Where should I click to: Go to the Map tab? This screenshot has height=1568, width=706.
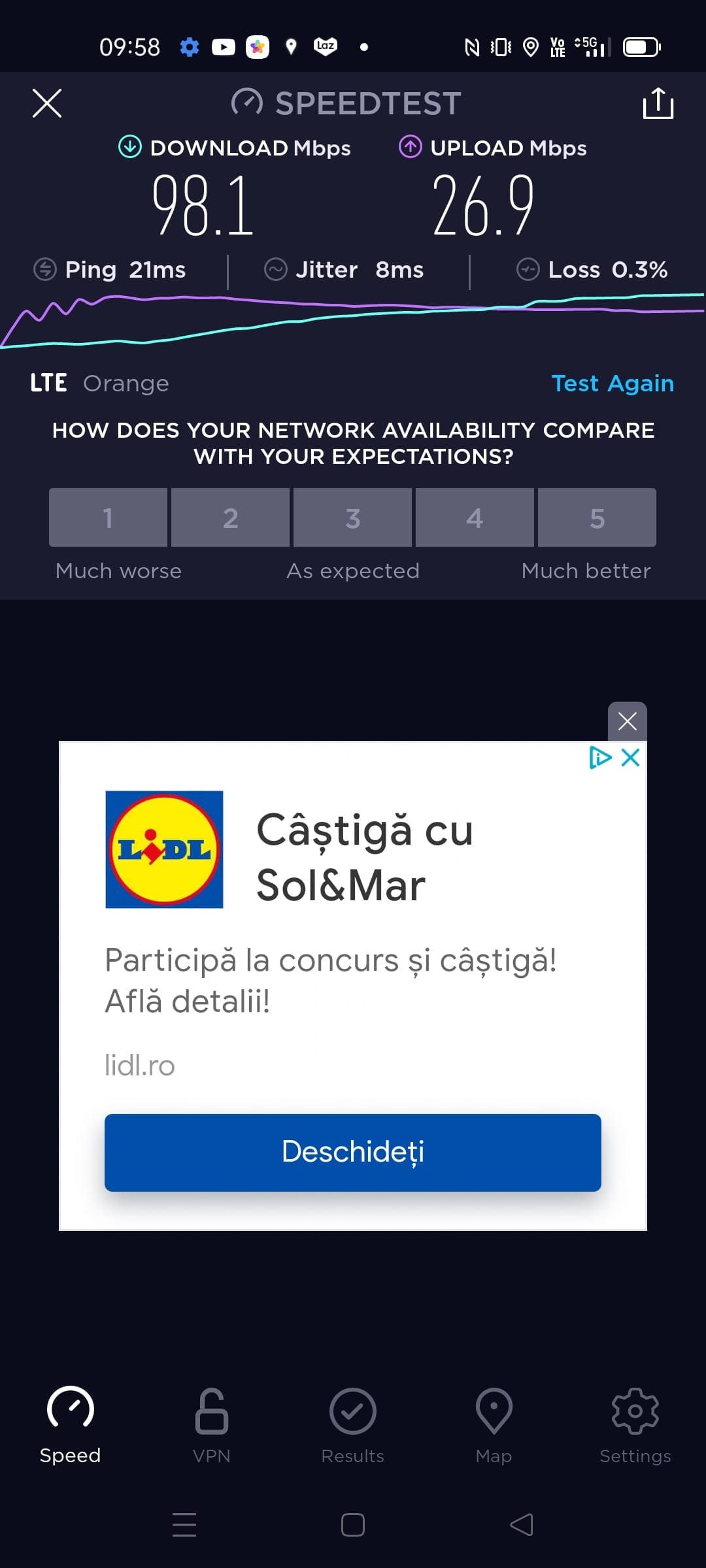pos(494,1424)
